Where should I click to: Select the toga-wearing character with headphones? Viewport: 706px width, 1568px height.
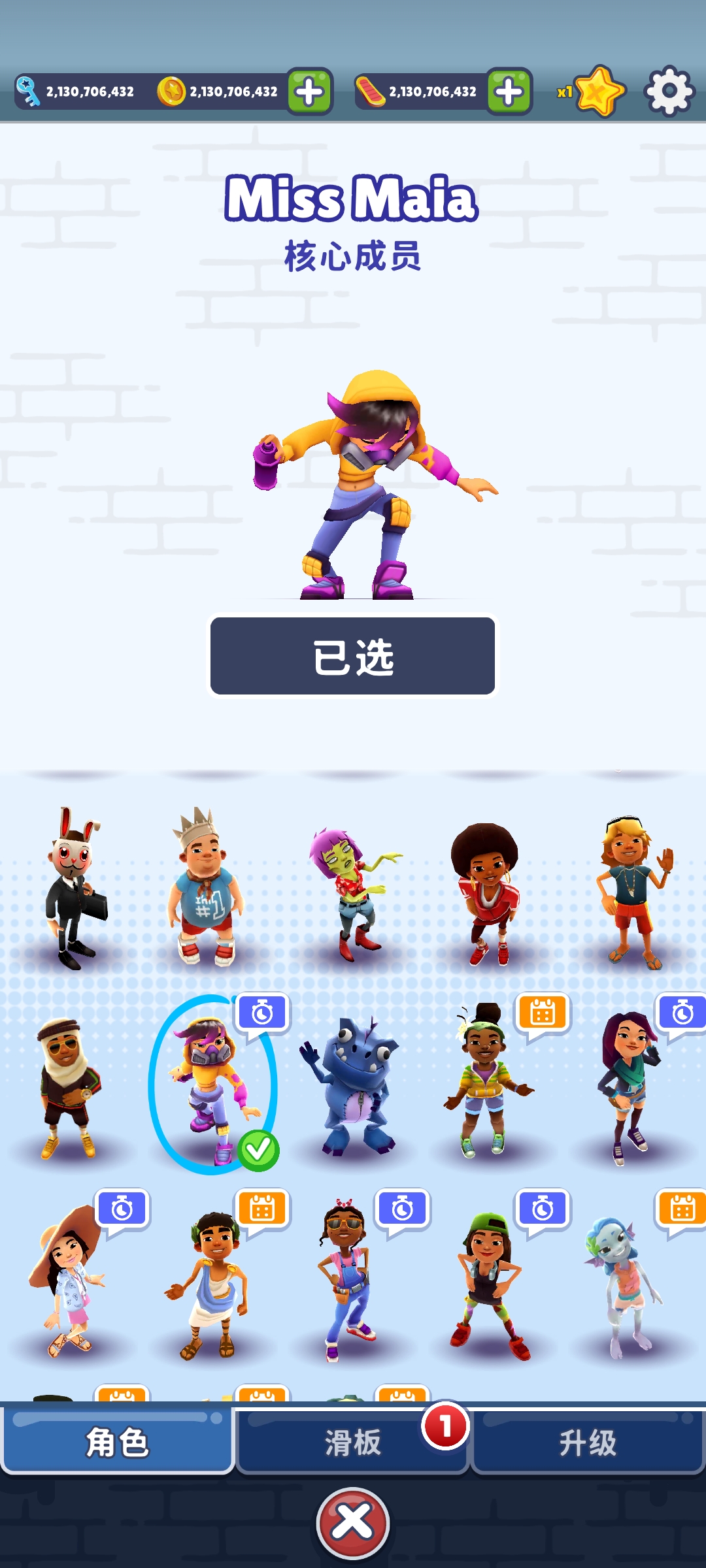[x=210, y=1284]
